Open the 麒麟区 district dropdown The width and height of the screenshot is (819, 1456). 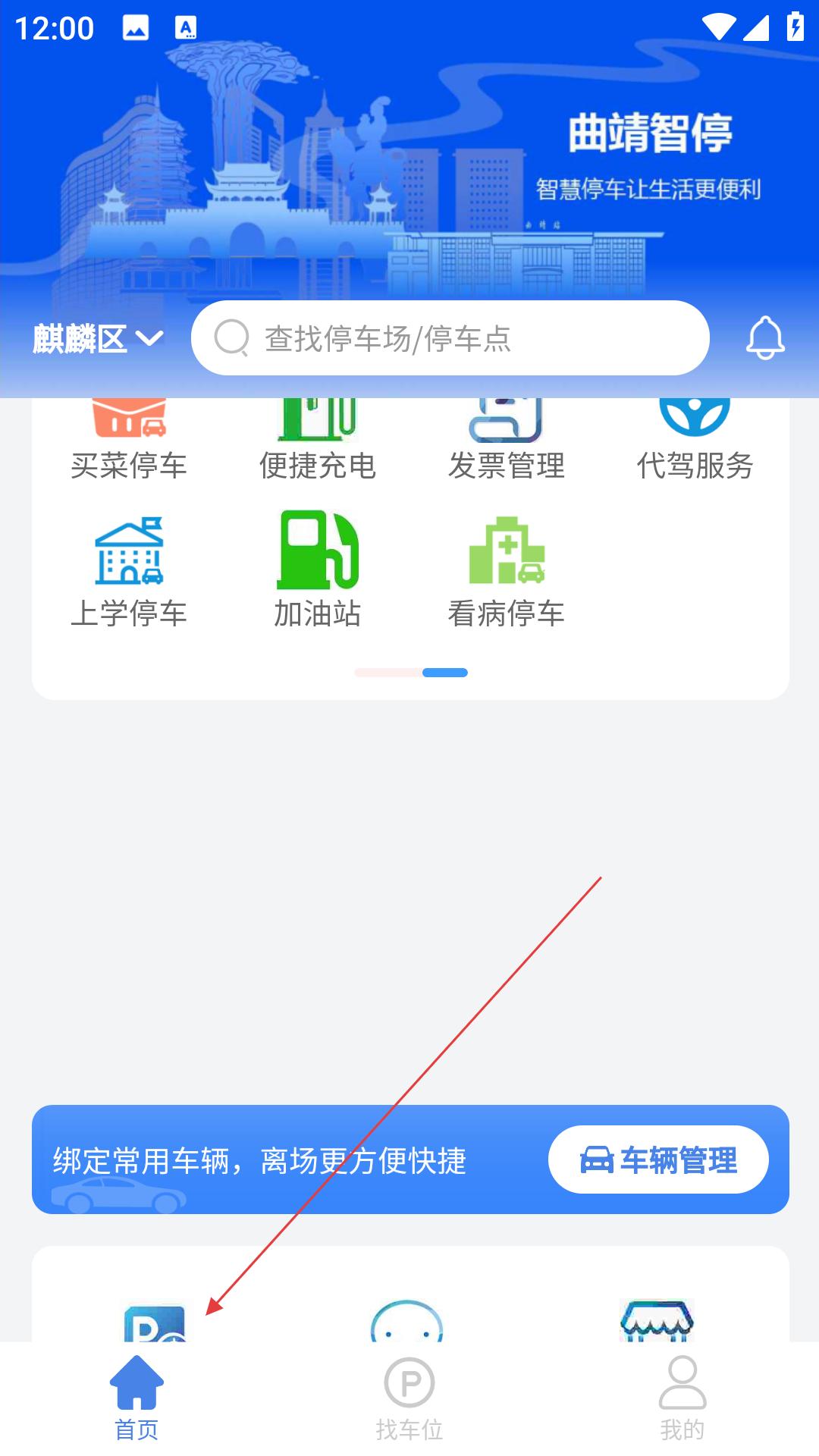[x=99, y=338]
